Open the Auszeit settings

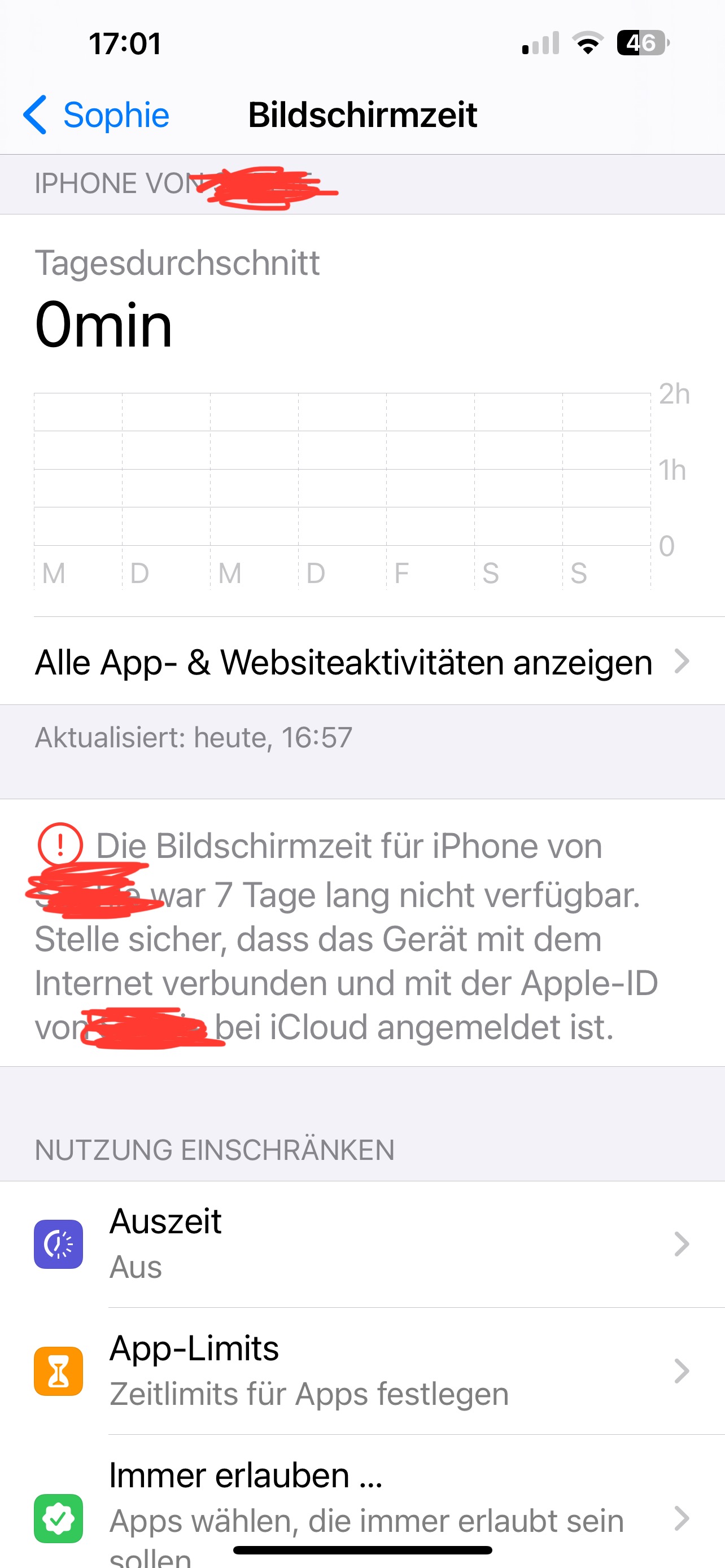(x=362, y=1244)
